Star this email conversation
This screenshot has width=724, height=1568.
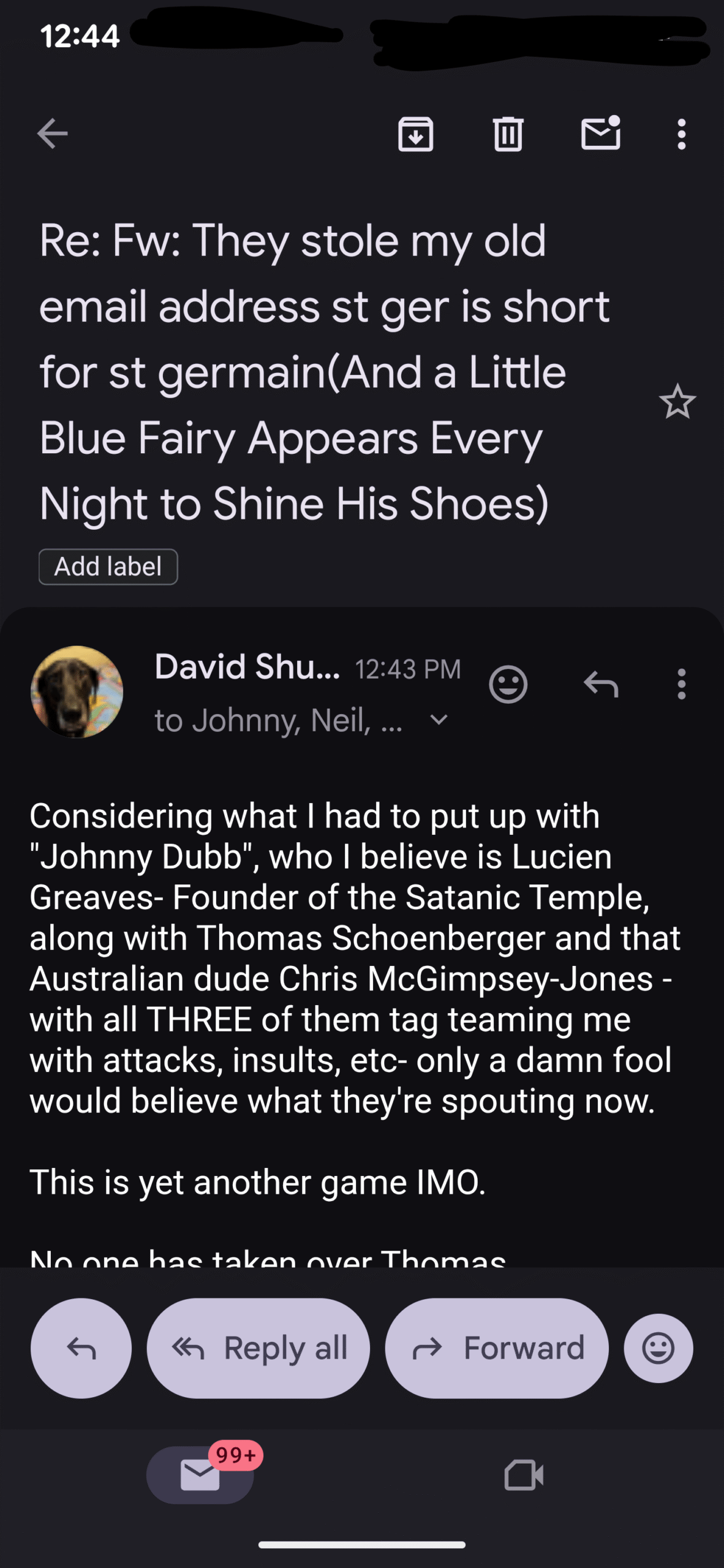(677, 402)
